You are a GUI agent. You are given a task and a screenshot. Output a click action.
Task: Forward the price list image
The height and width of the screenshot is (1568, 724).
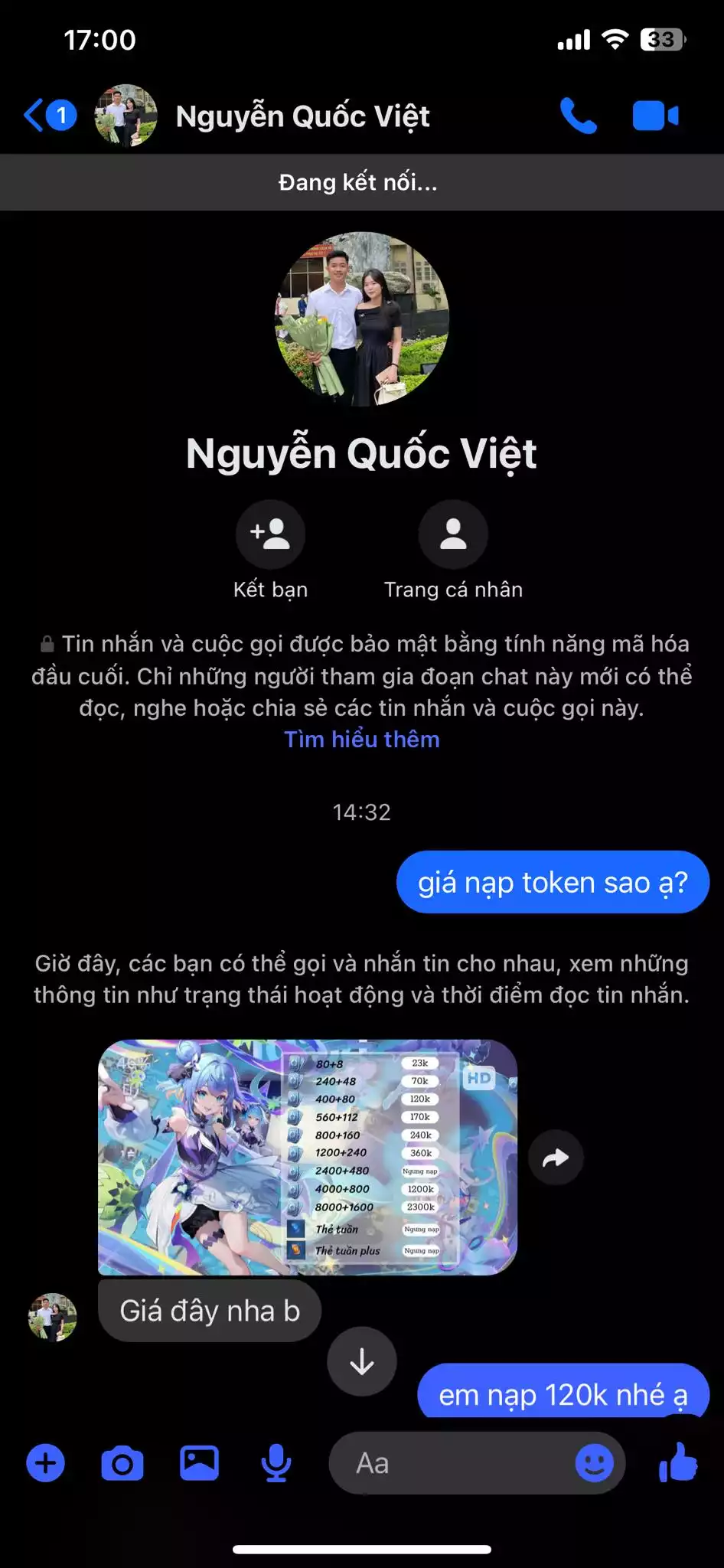pyautogui.click(x=556, y=1158)
